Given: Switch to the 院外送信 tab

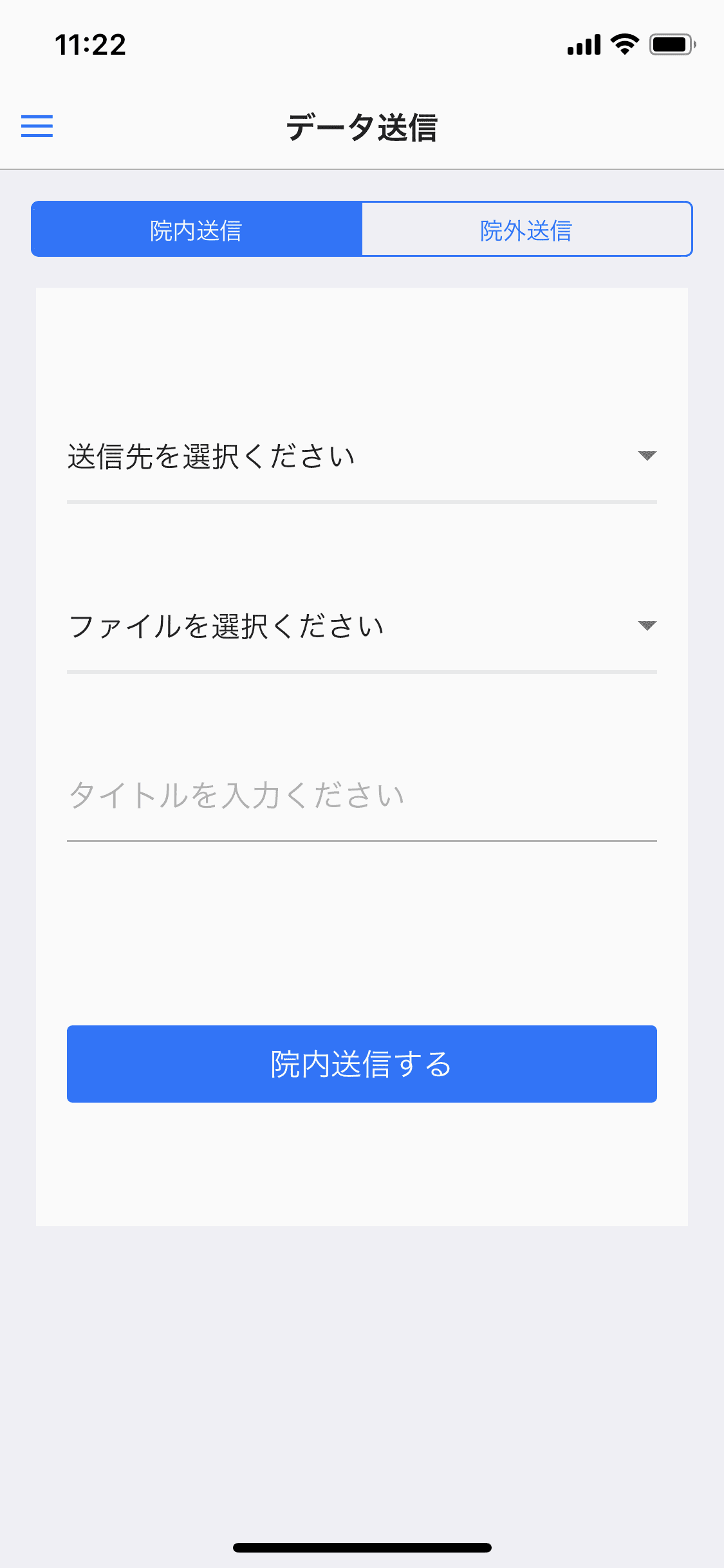Looking at the screenshot, I should [526, 230].
